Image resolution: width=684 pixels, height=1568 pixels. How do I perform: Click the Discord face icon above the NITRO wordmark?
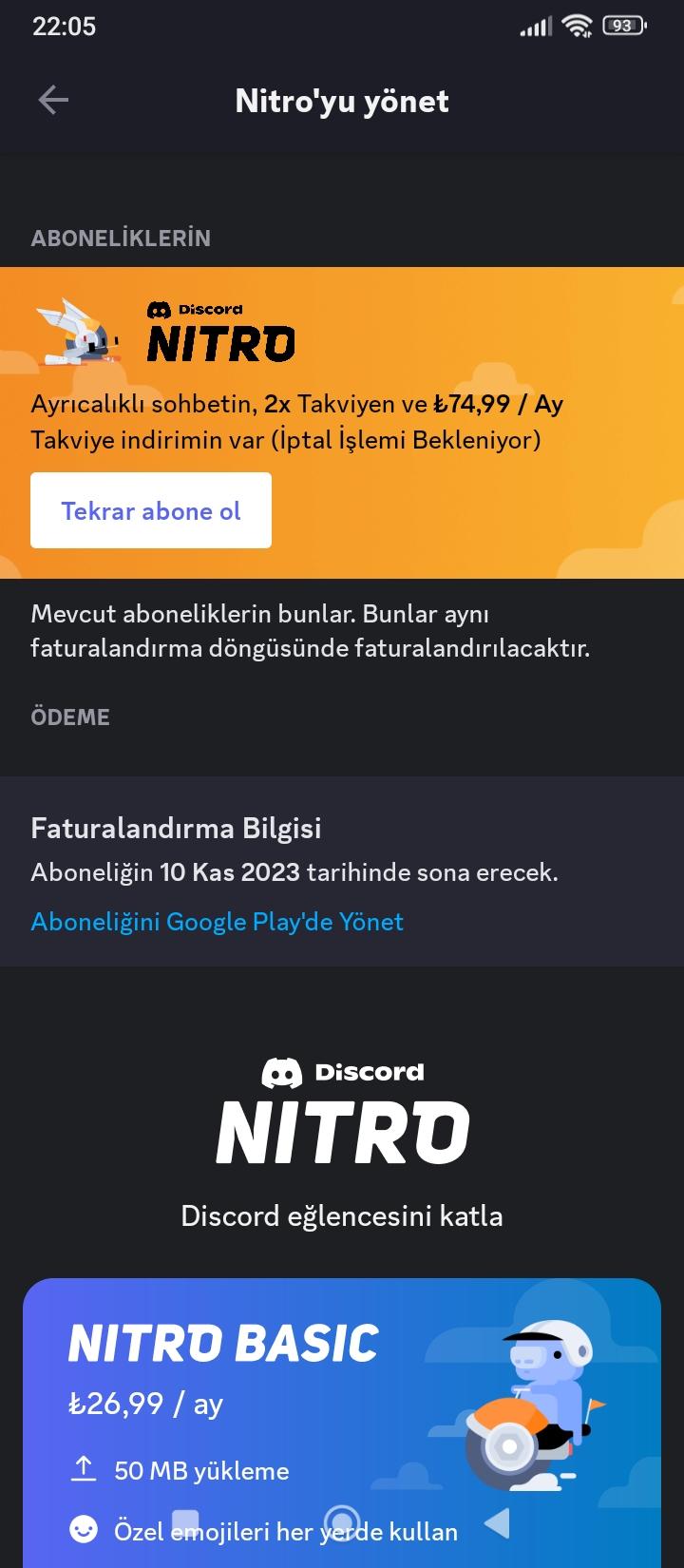(283, 1072)
